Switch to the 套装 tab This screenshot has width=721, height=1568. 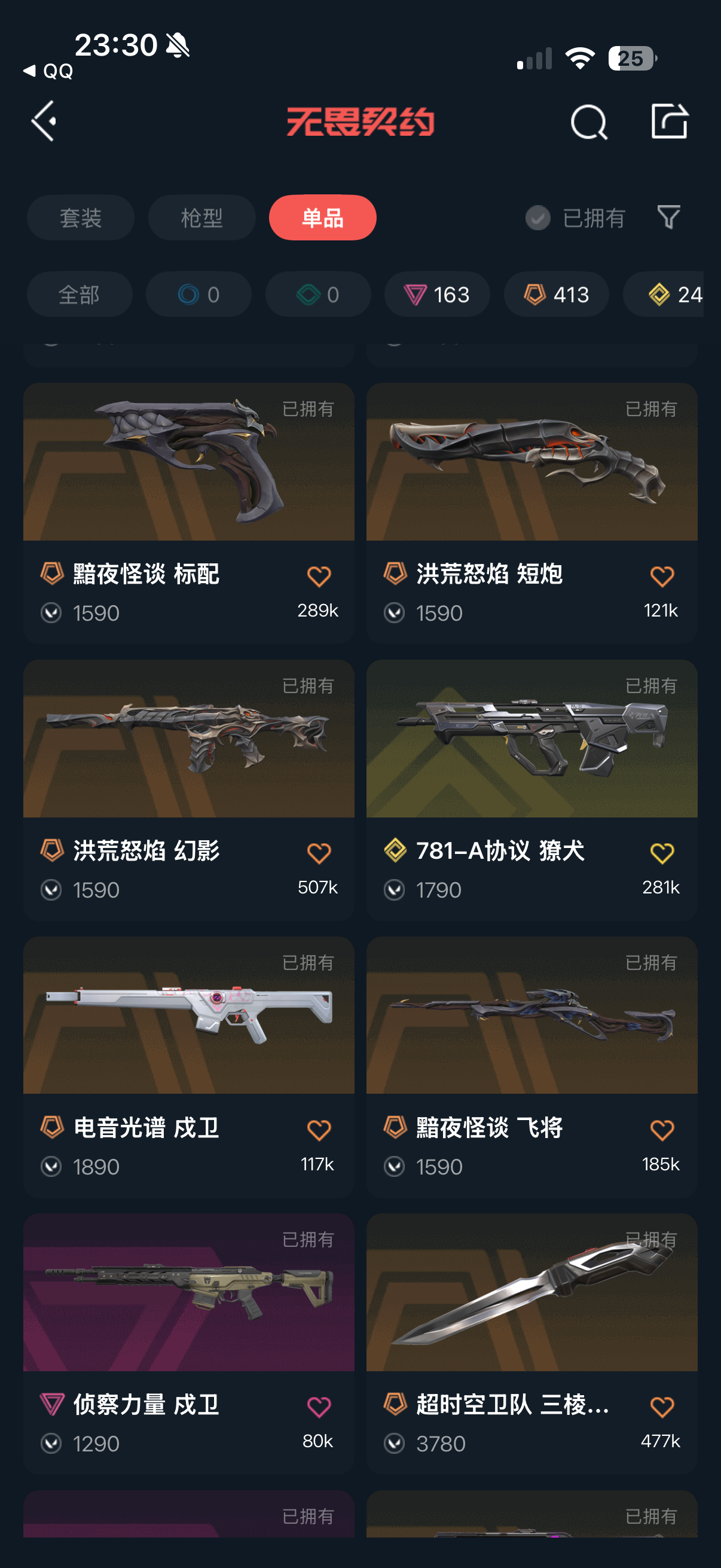(80, 218)
